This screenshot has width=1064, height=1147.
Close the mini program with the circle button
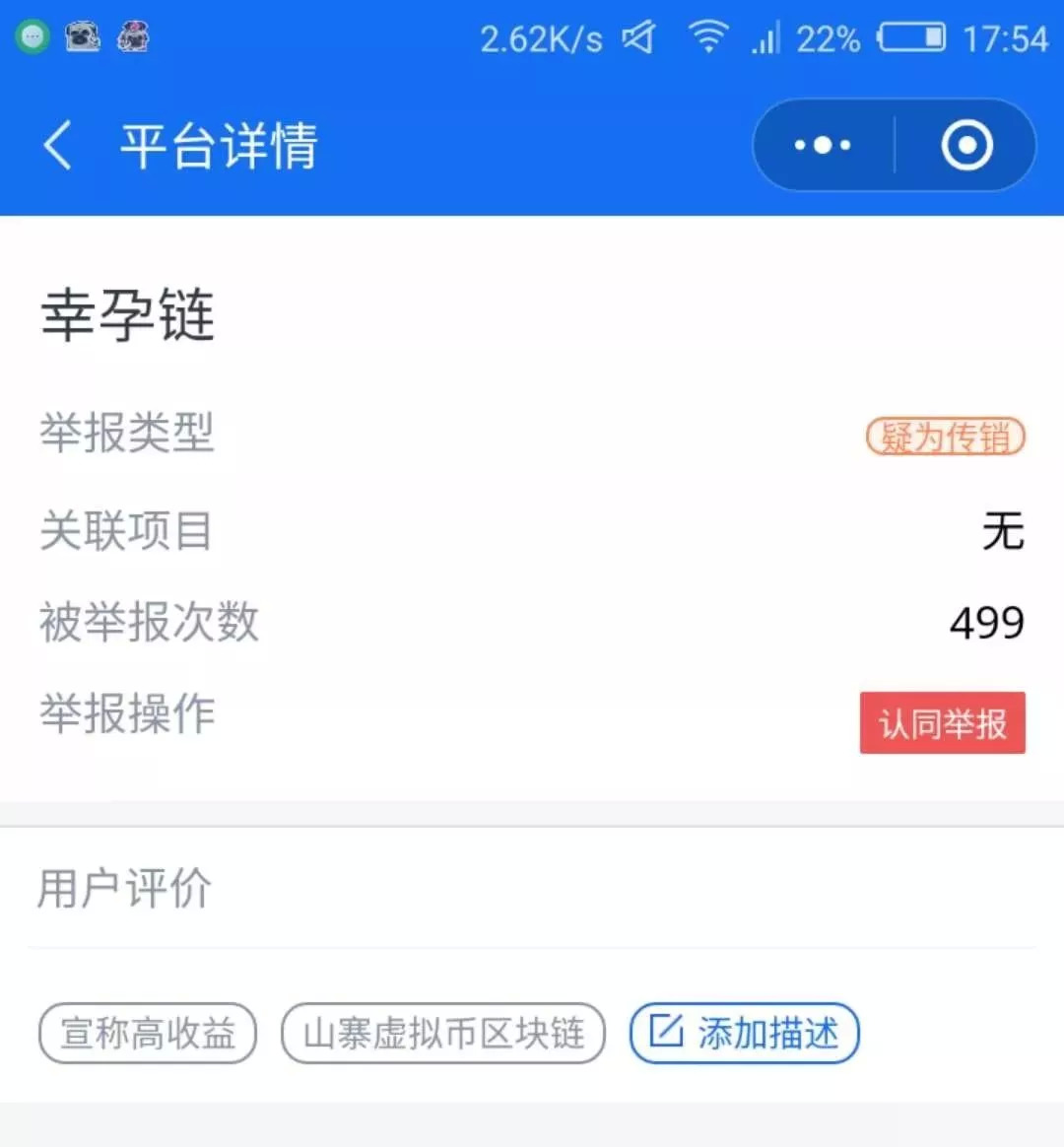(966, 145)
